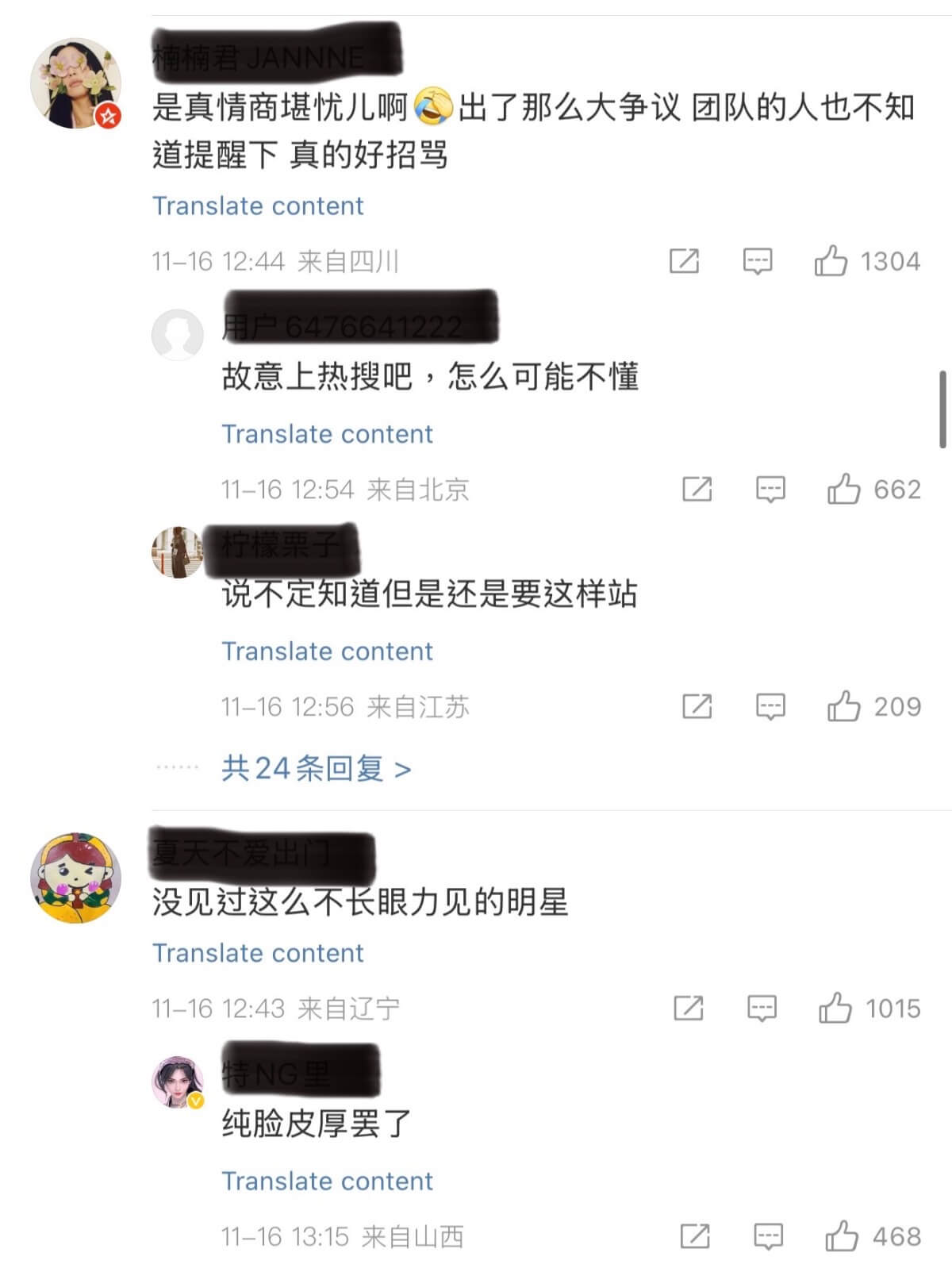
Task: Translate the reply 说不定知道但是还是要这样站
Action: [327, 651]
